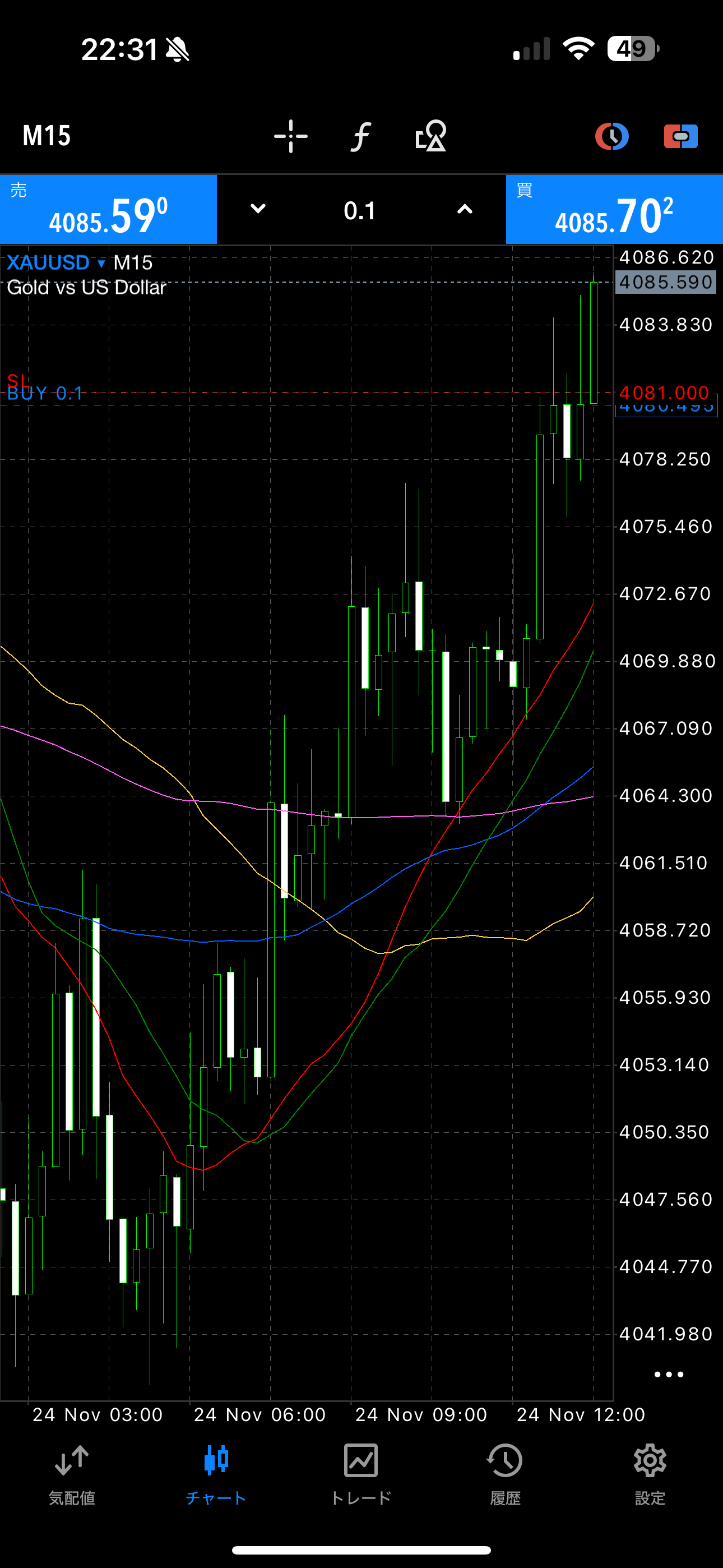Image resolution: width=723 pixels, height=1568 pixels.
Task: Edit the 0.1 lot volume field
Action: click(x=360, y=211)
